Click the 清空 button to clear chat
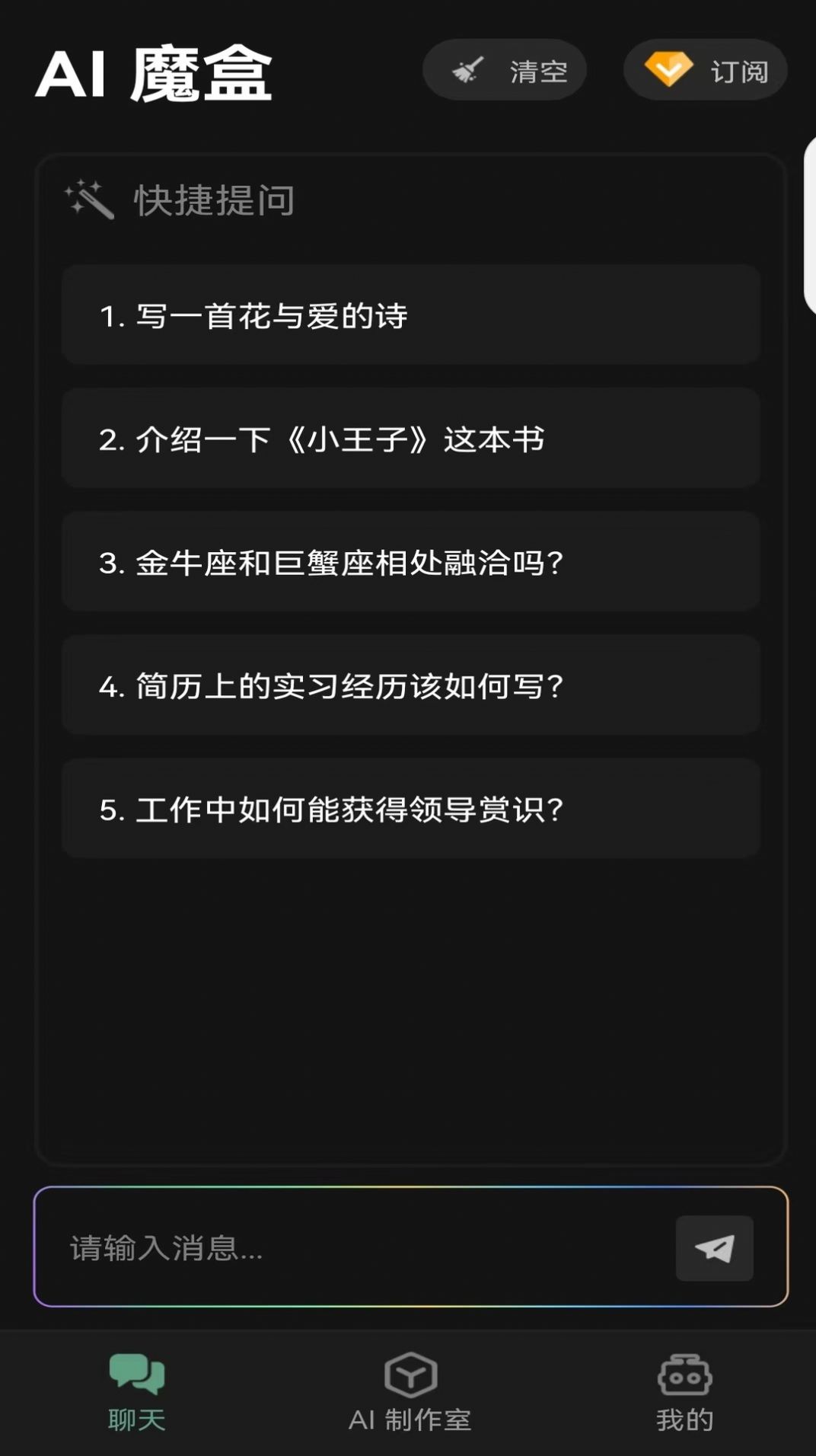 (x=505, y=69)
